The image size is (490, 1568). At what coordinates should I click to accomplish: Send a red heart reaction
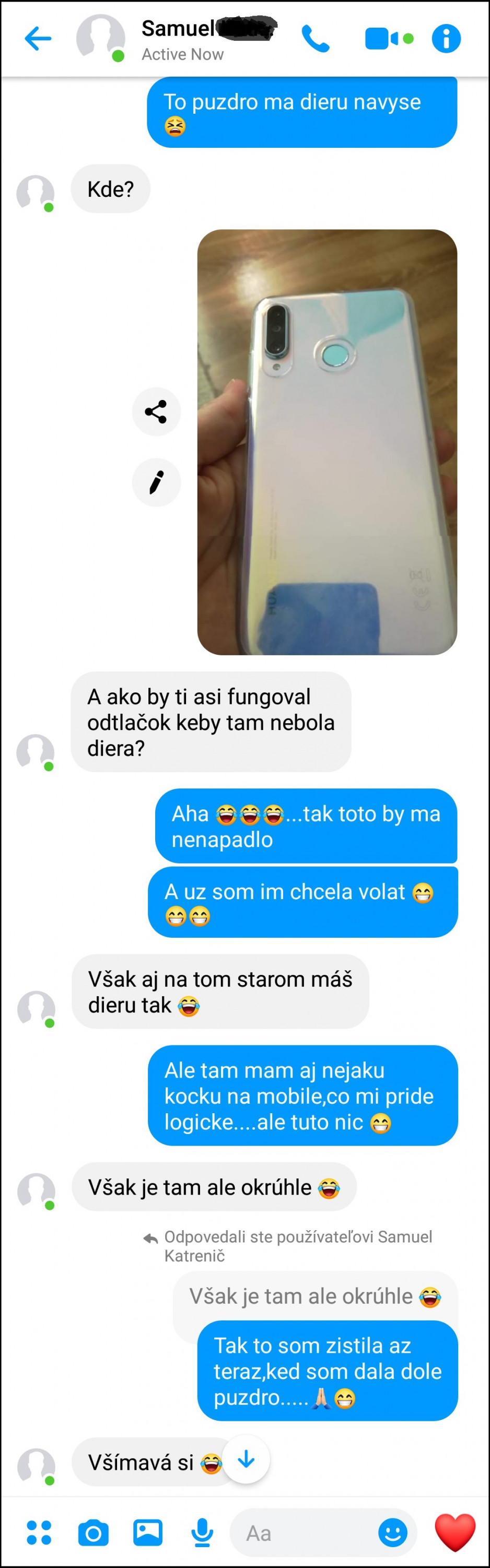click(454, 1532)
